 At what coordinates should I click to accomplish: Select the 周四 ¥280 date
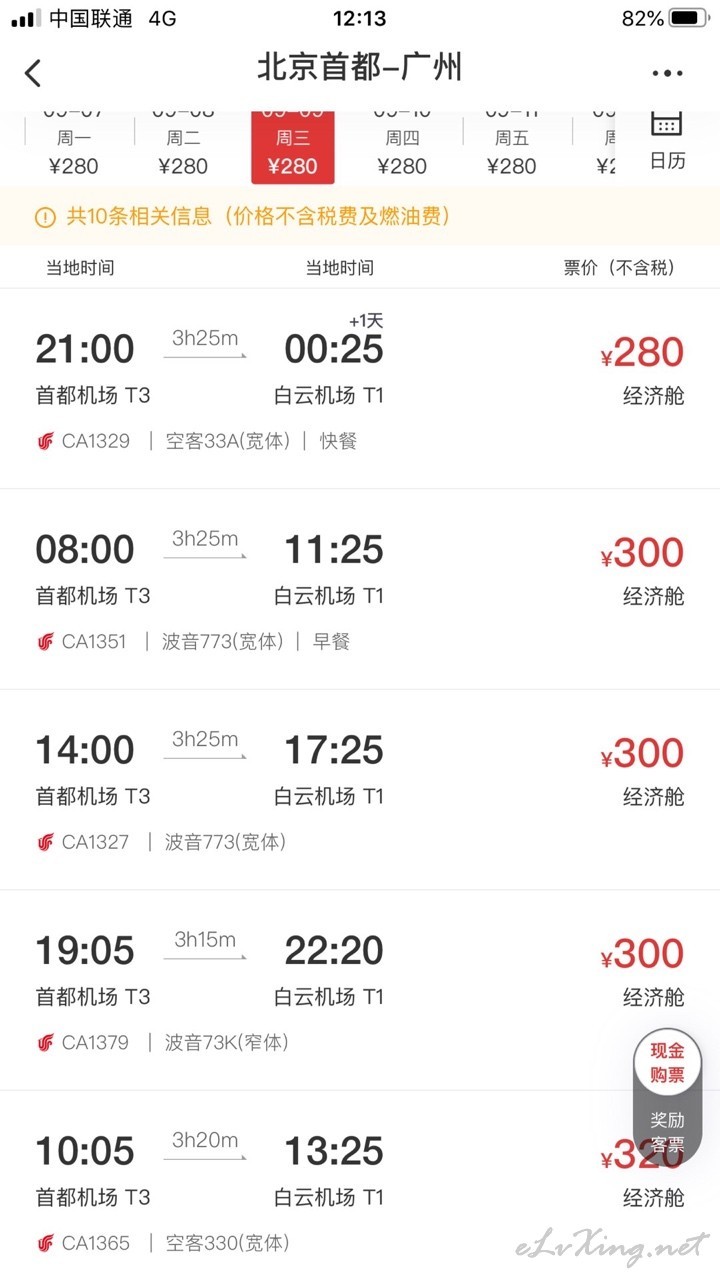[402, 146]
